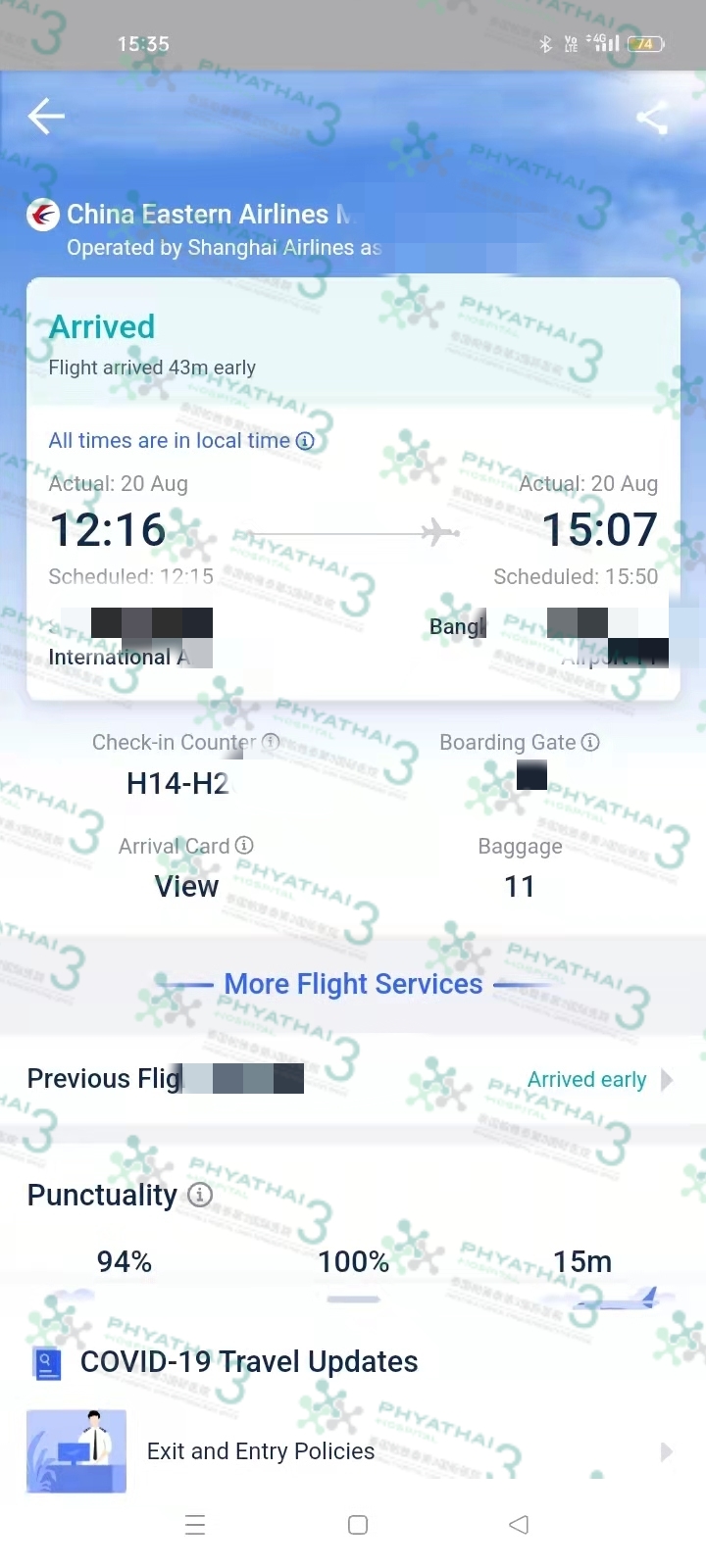706x1568 pixels.
Task: Tap the Boarding Gate info icon
Action: point(590,742)
